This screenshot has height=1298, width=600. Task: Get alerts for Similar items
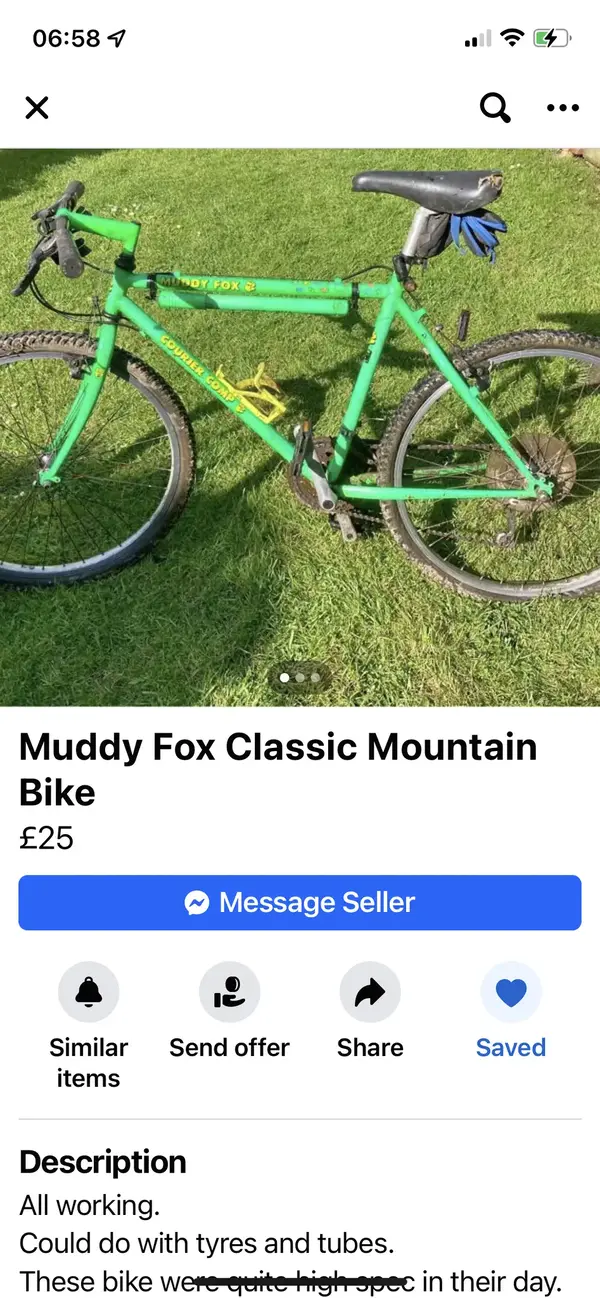(x=89, y=993)
